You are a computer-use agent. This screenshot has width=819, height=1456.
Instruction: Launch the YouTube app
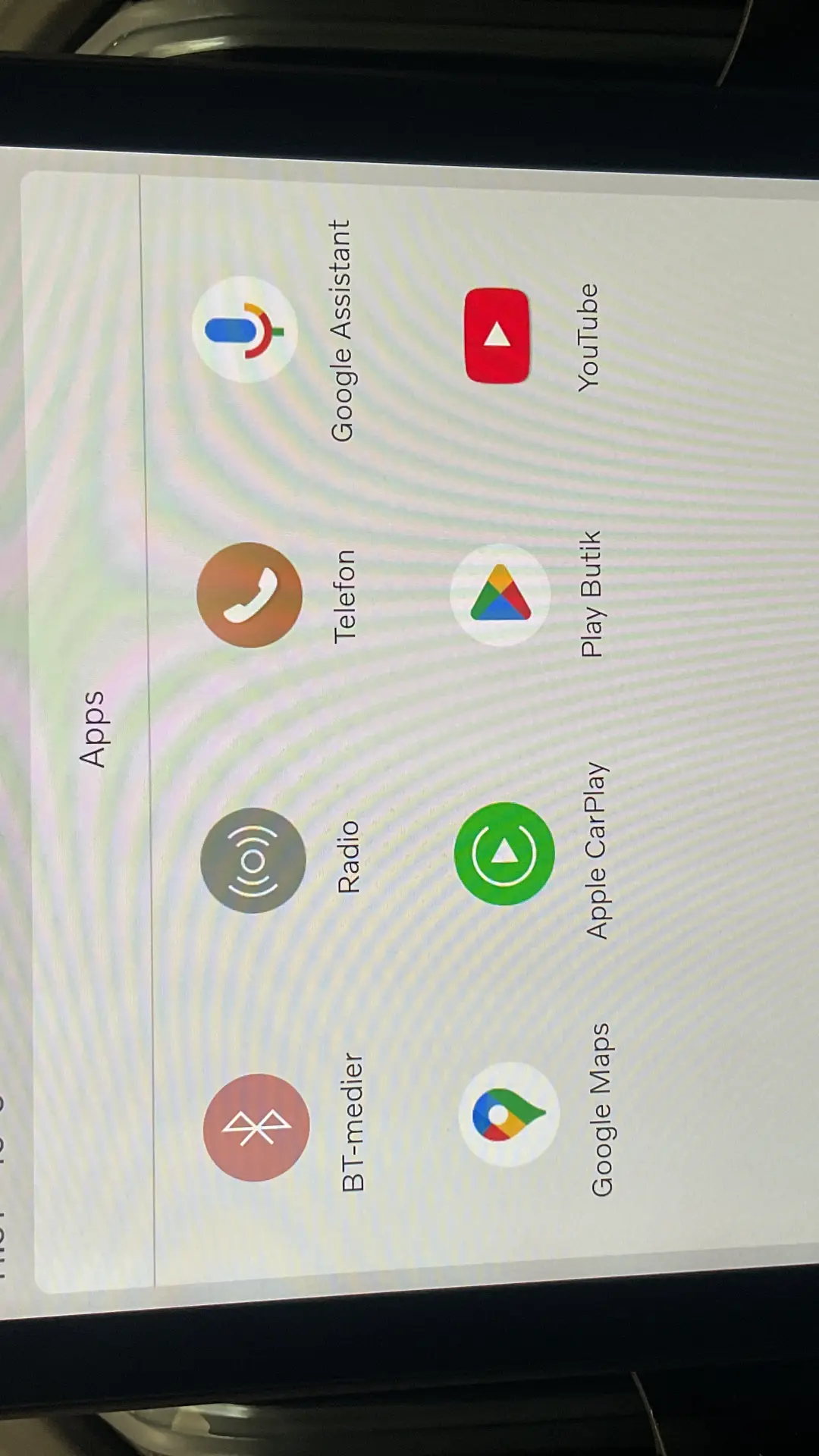coord(497,335)
